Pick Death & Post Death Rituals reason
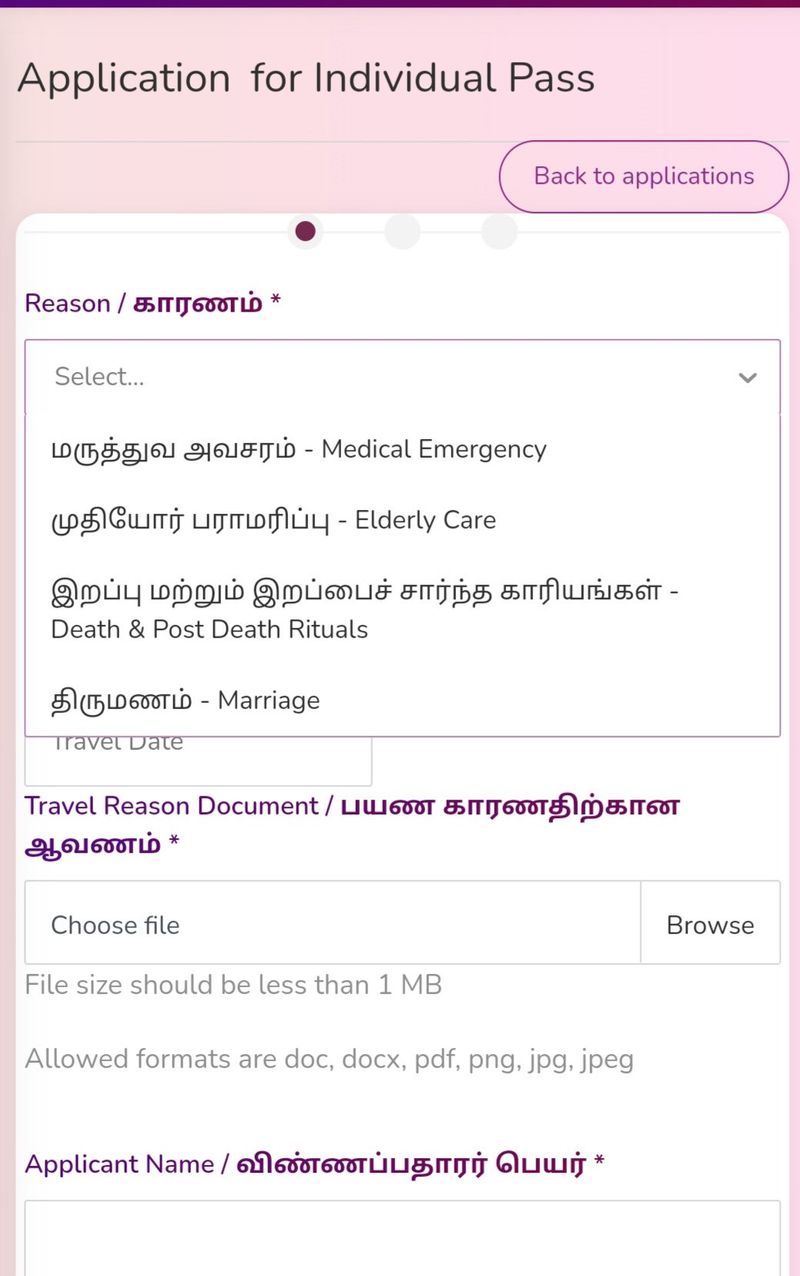 point(365,609)
